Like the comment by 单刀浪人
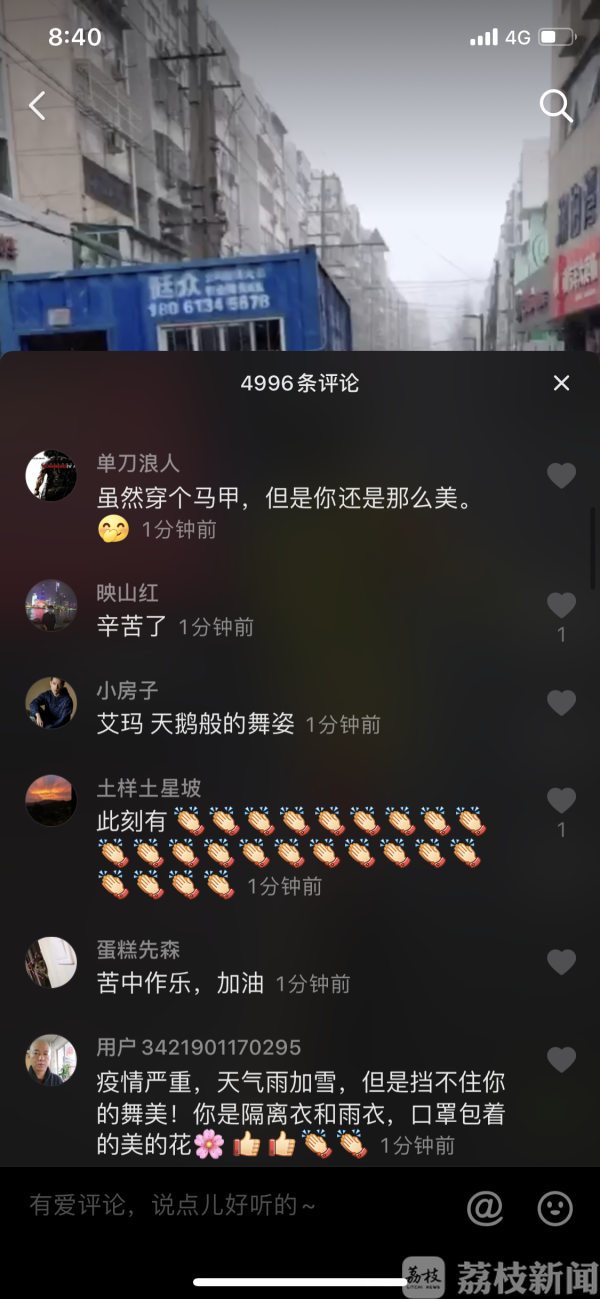 click(561, 476)
